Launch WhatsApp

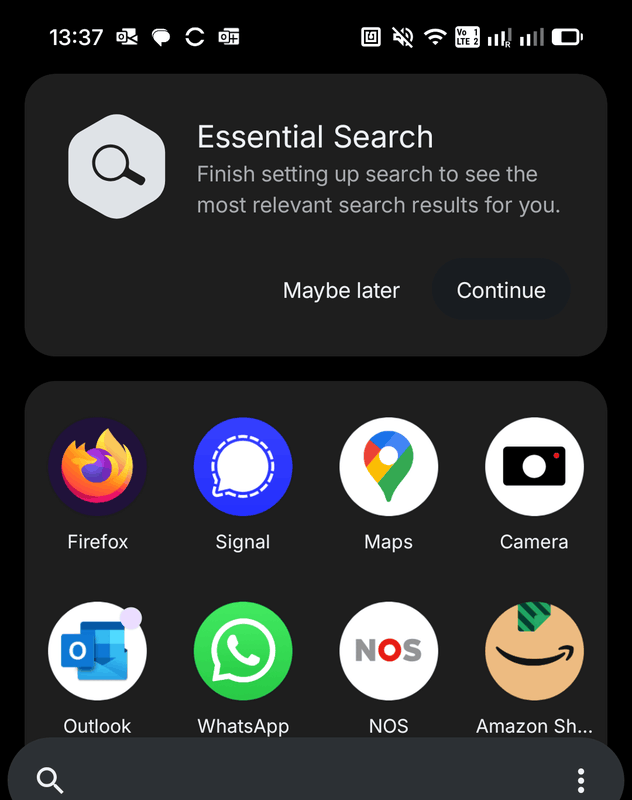point(243,651)
